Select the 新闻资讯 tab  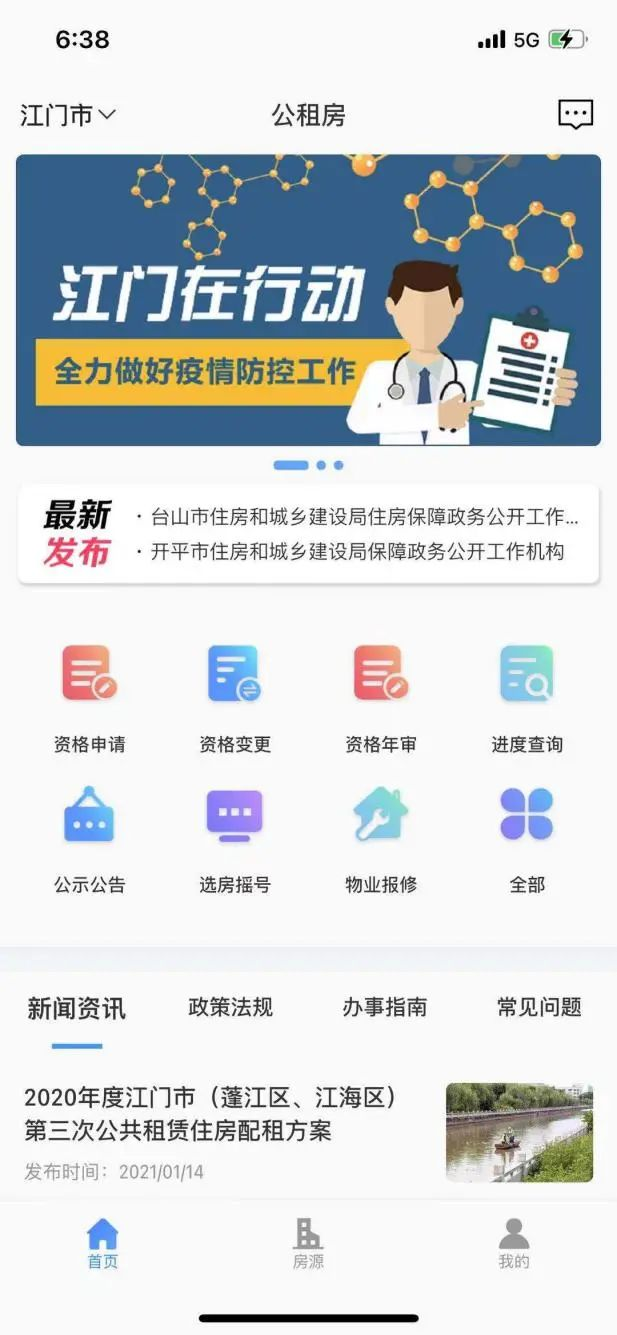tap(77, 1008)
